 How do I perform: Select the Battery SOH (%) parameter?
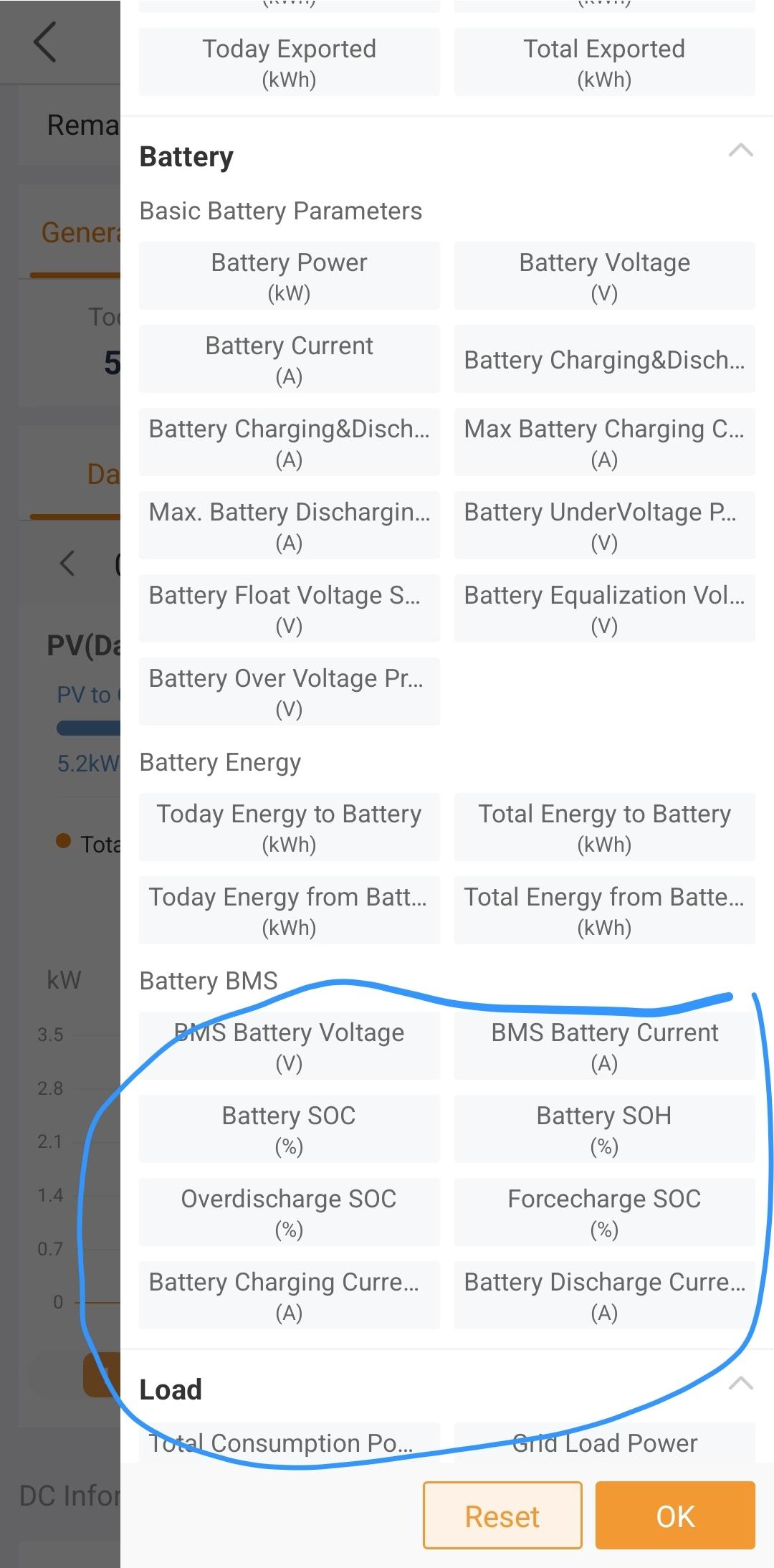tap(603, 1129)
